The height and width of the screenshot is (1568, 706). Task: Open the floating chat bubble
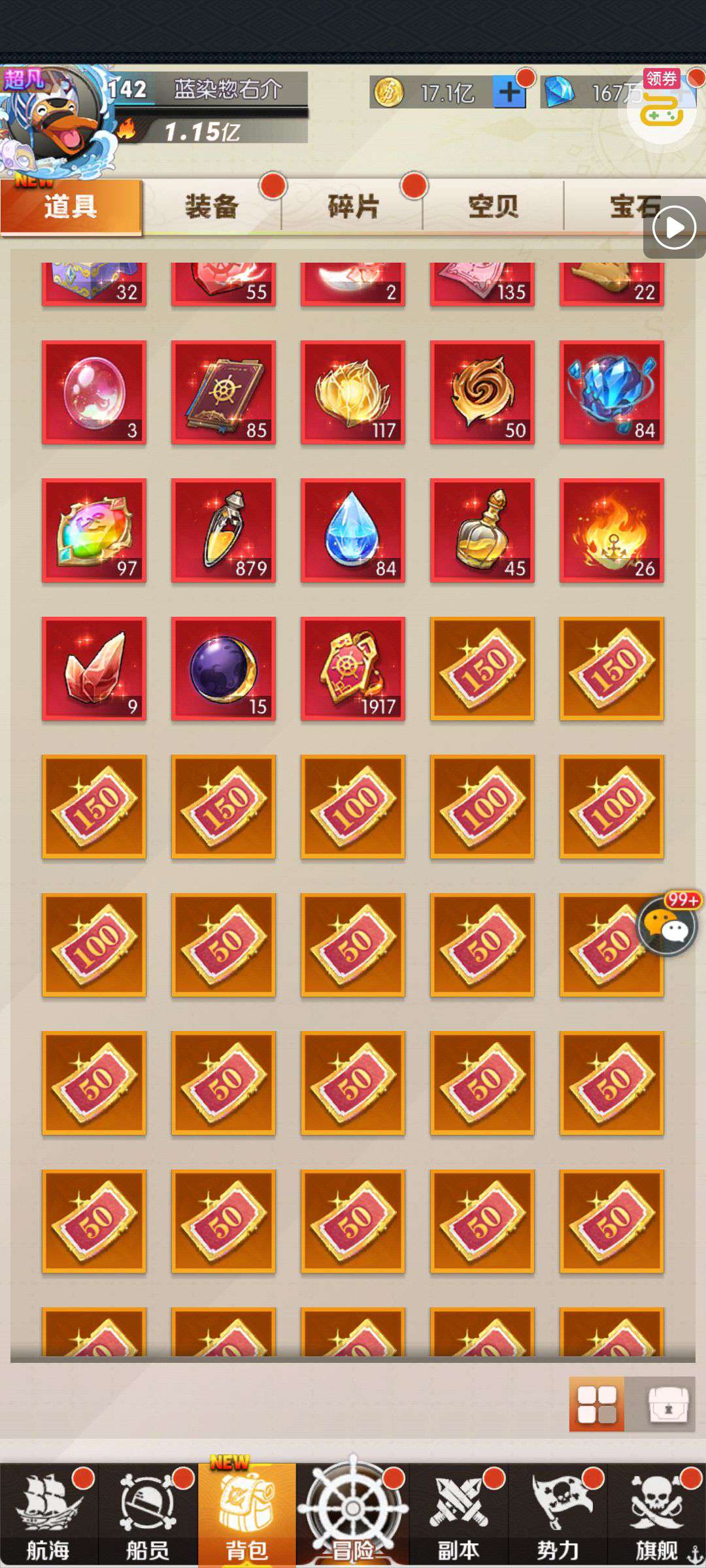pyautogui.click(x=667, y=925)
